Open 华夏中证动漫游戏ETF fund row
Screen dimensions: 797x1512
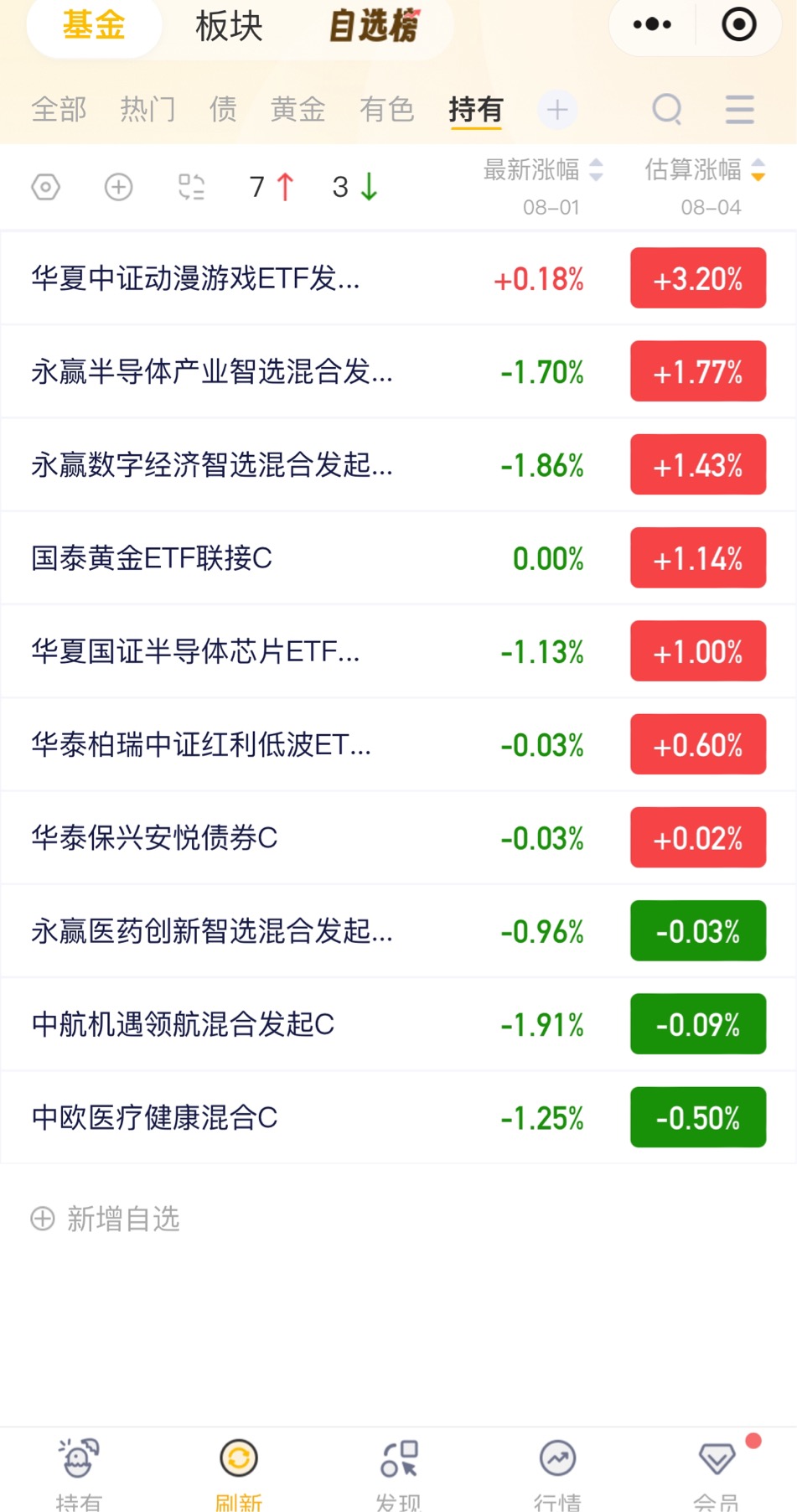click(x=398, y=278)
